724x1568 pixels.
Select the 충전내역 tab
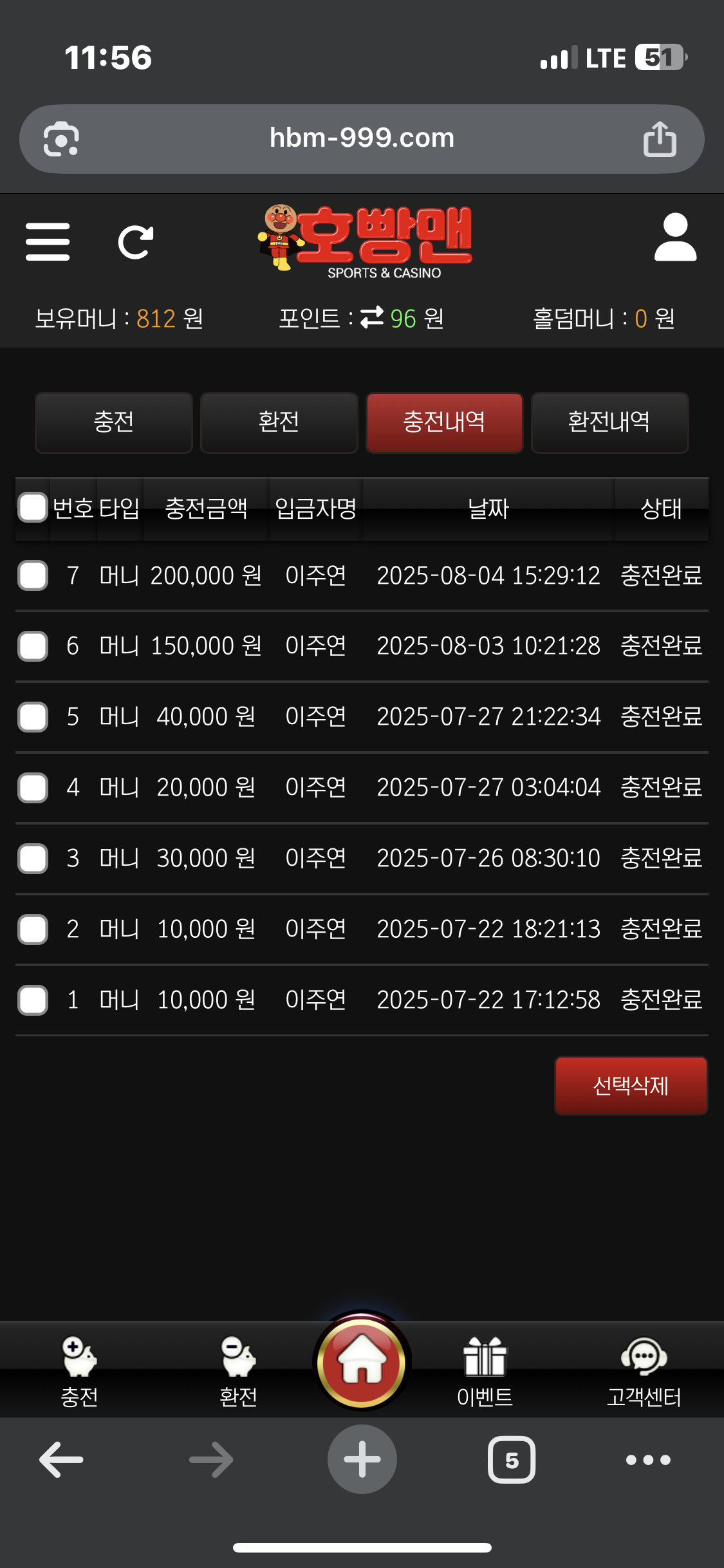(444, 422)
